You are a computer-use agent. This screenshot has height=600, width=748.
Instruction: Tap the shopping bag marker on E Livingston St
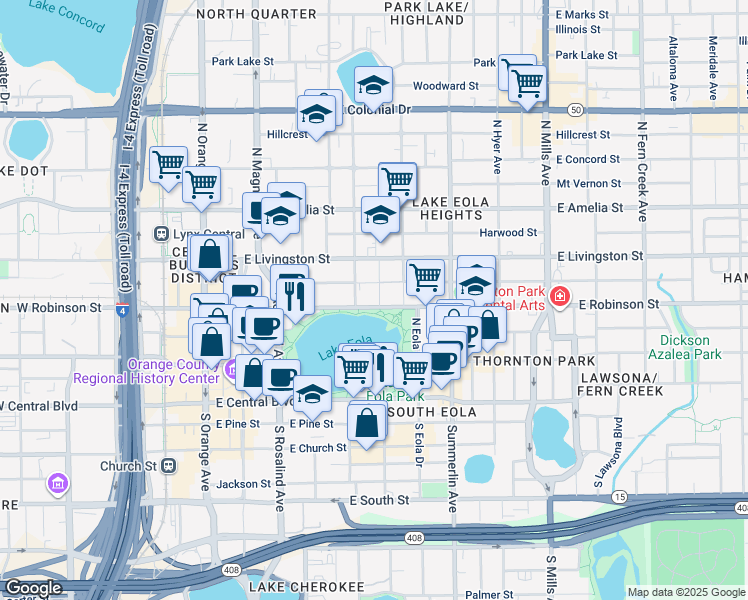[x=210, y=255]
